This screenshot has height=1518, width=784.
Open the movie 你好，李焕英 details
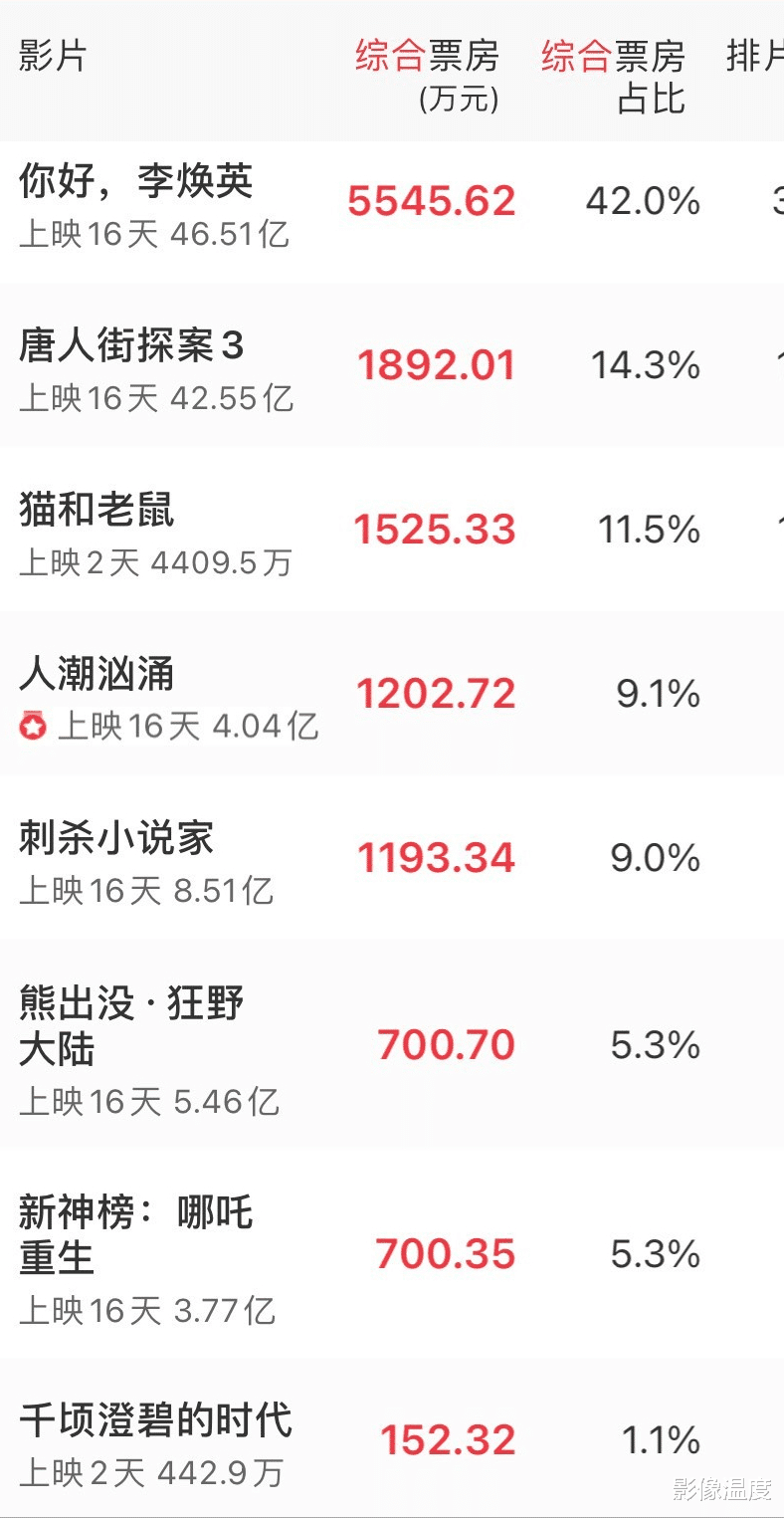click(x=135, y=184)
